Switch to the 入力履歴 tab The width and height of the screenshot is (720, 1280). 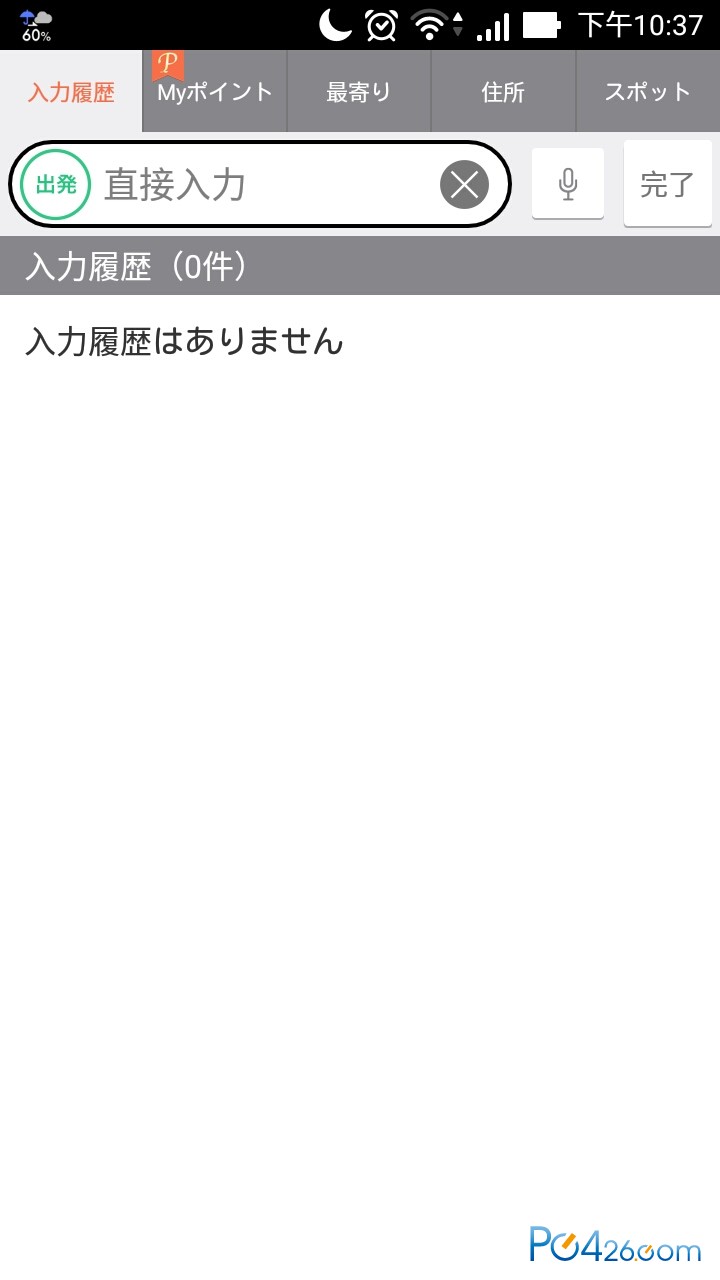[71, 92]
